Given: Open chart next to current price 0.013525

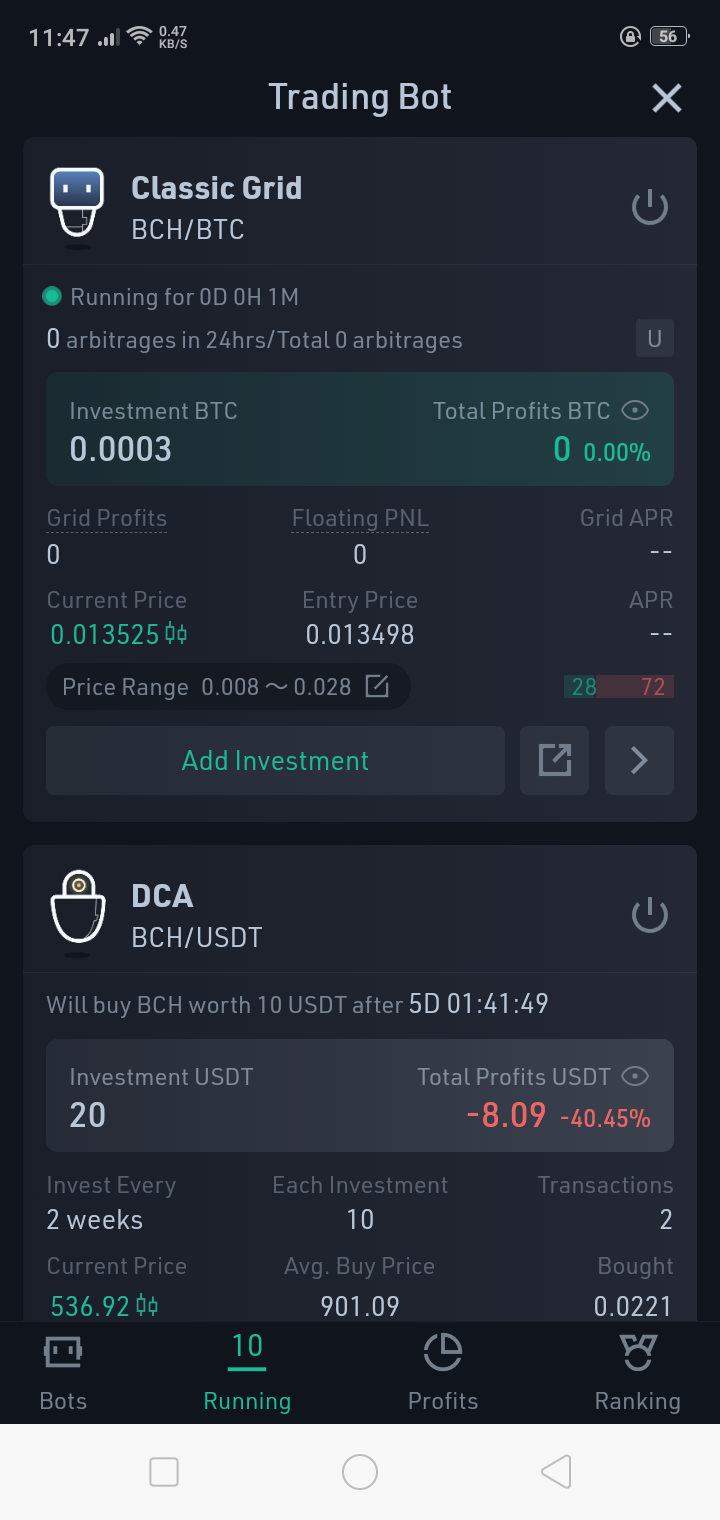Looking at the screenshot, I should click(177, 633).
